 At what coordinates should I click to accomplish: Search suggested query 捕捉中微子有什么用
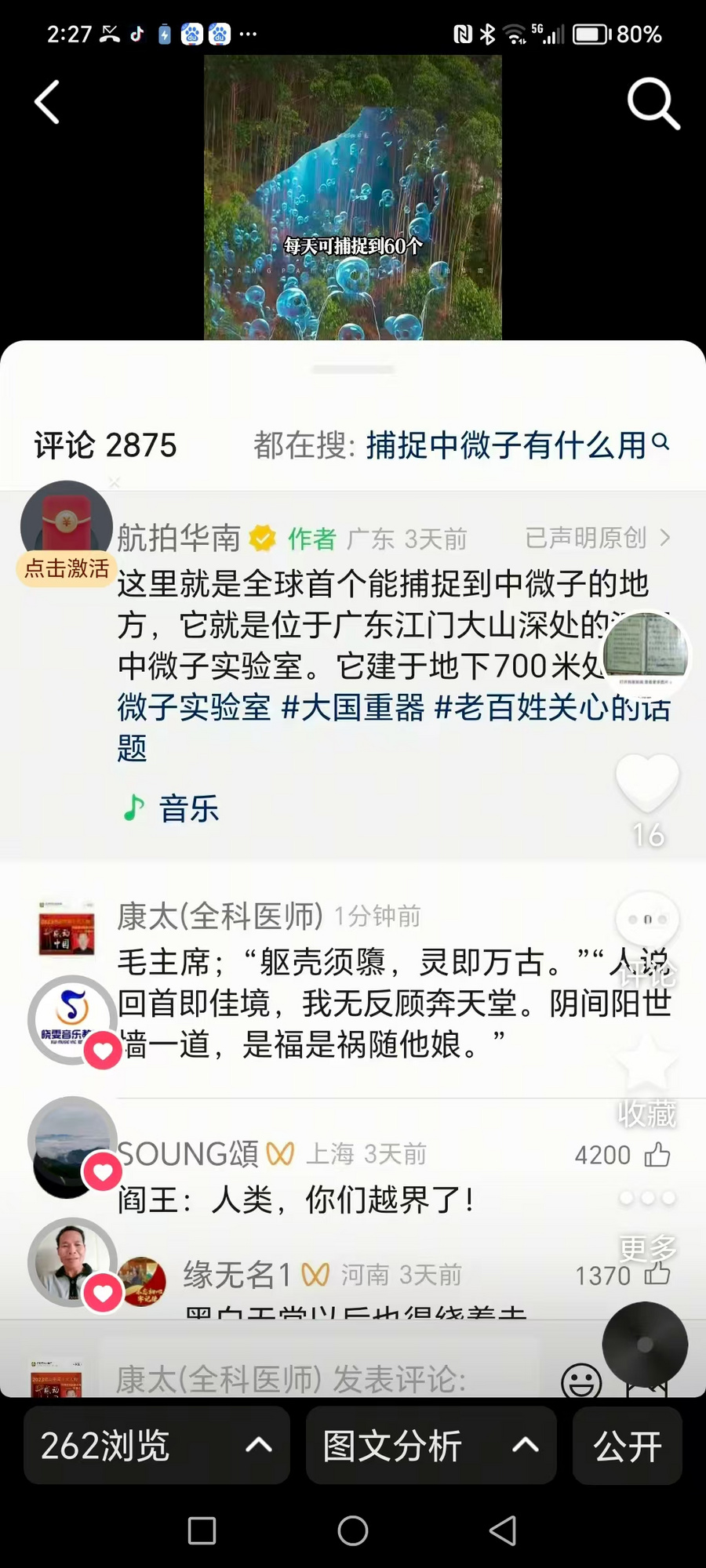click(x=506, y=445)
